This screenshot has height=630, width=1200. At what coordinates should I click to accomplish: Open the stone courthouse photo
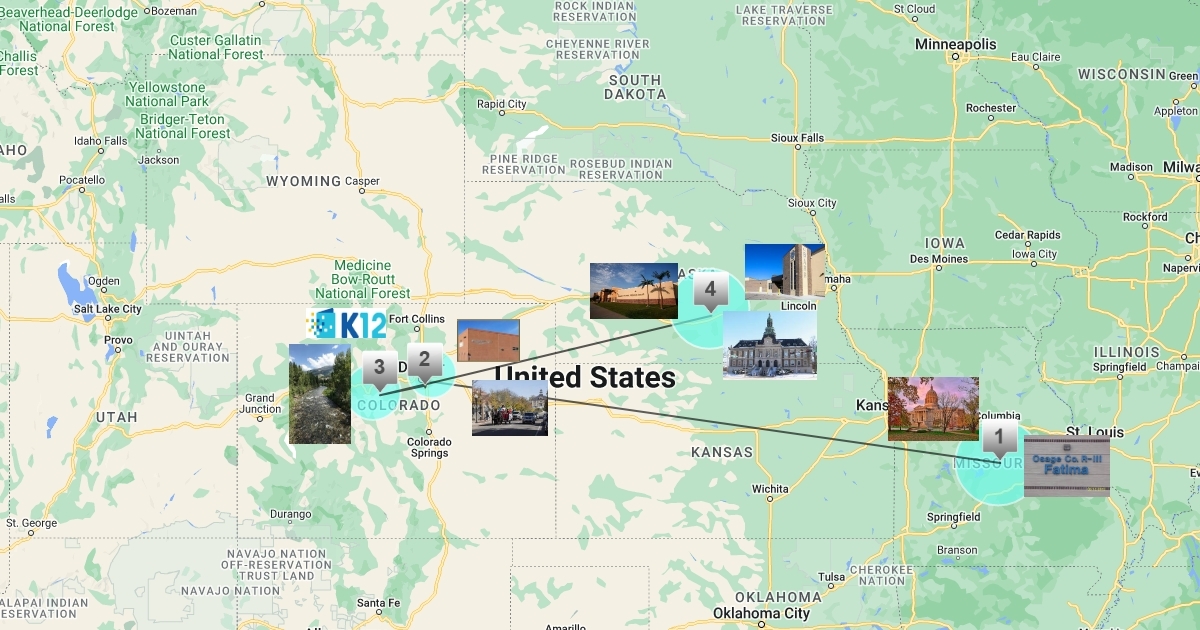769,345
